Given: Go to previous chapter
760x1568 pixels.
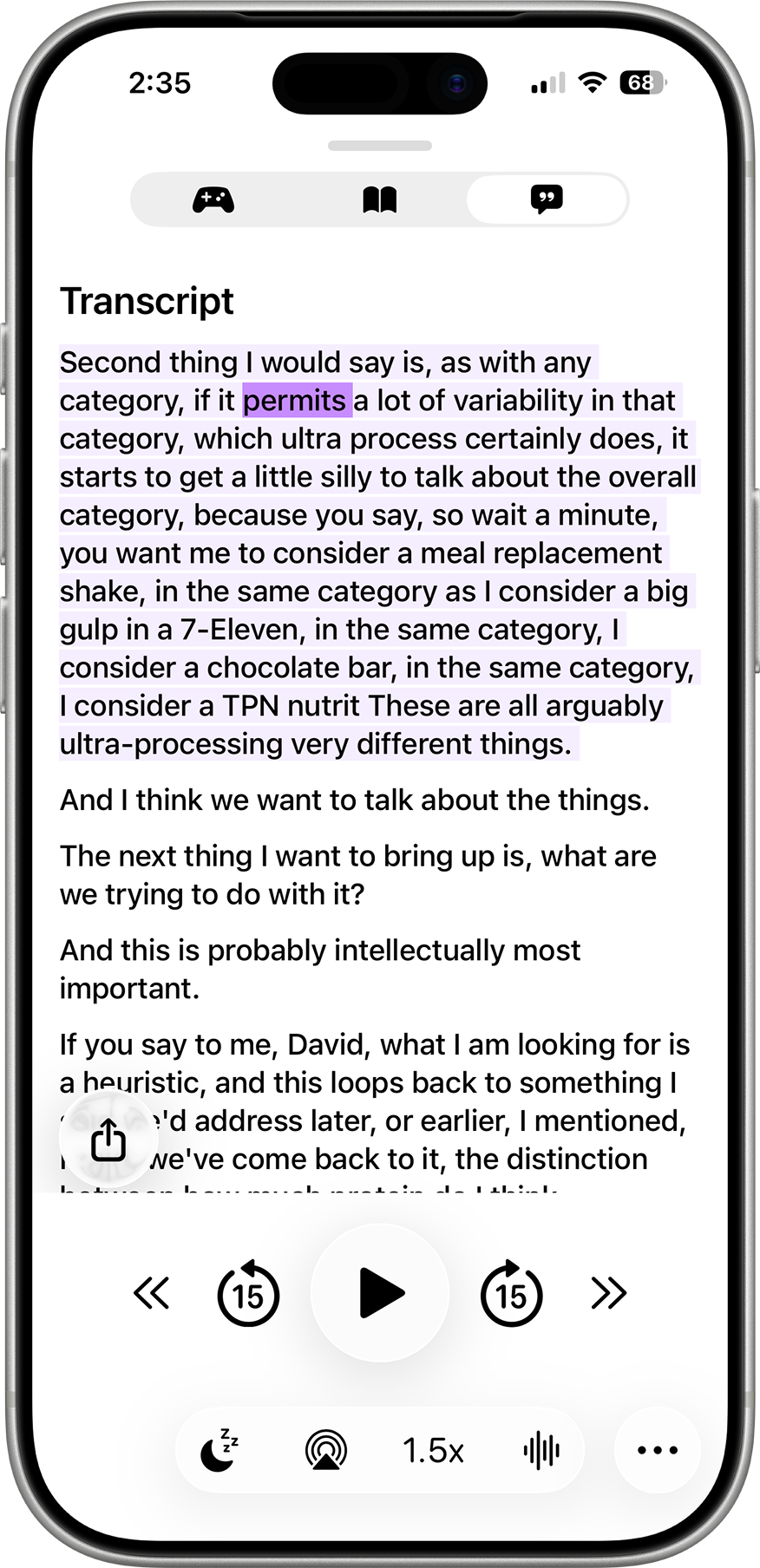Looking at the screenshot, I should [152, 1294].
